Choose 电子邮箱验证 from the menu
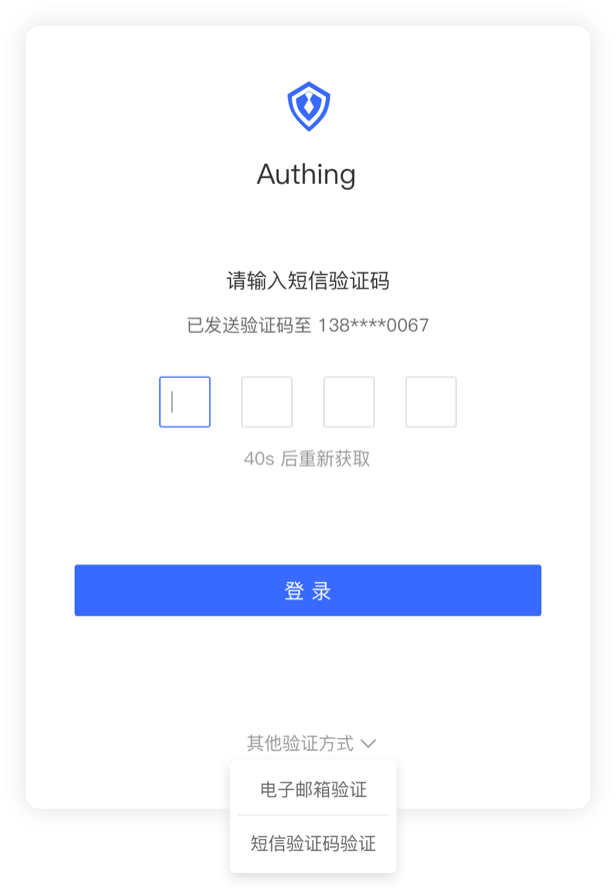This screenshot has width=616, height=892. [x=313, y=790]
